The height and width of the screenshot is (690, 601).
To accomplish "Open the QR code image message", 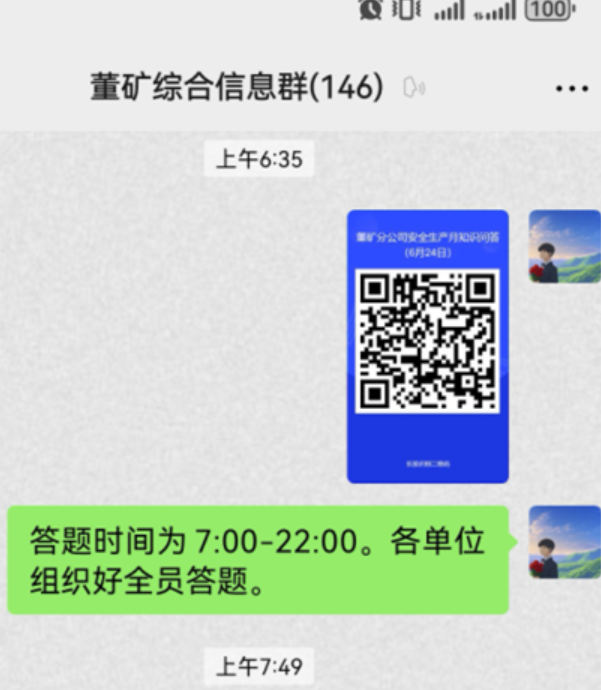I will 427,346.
